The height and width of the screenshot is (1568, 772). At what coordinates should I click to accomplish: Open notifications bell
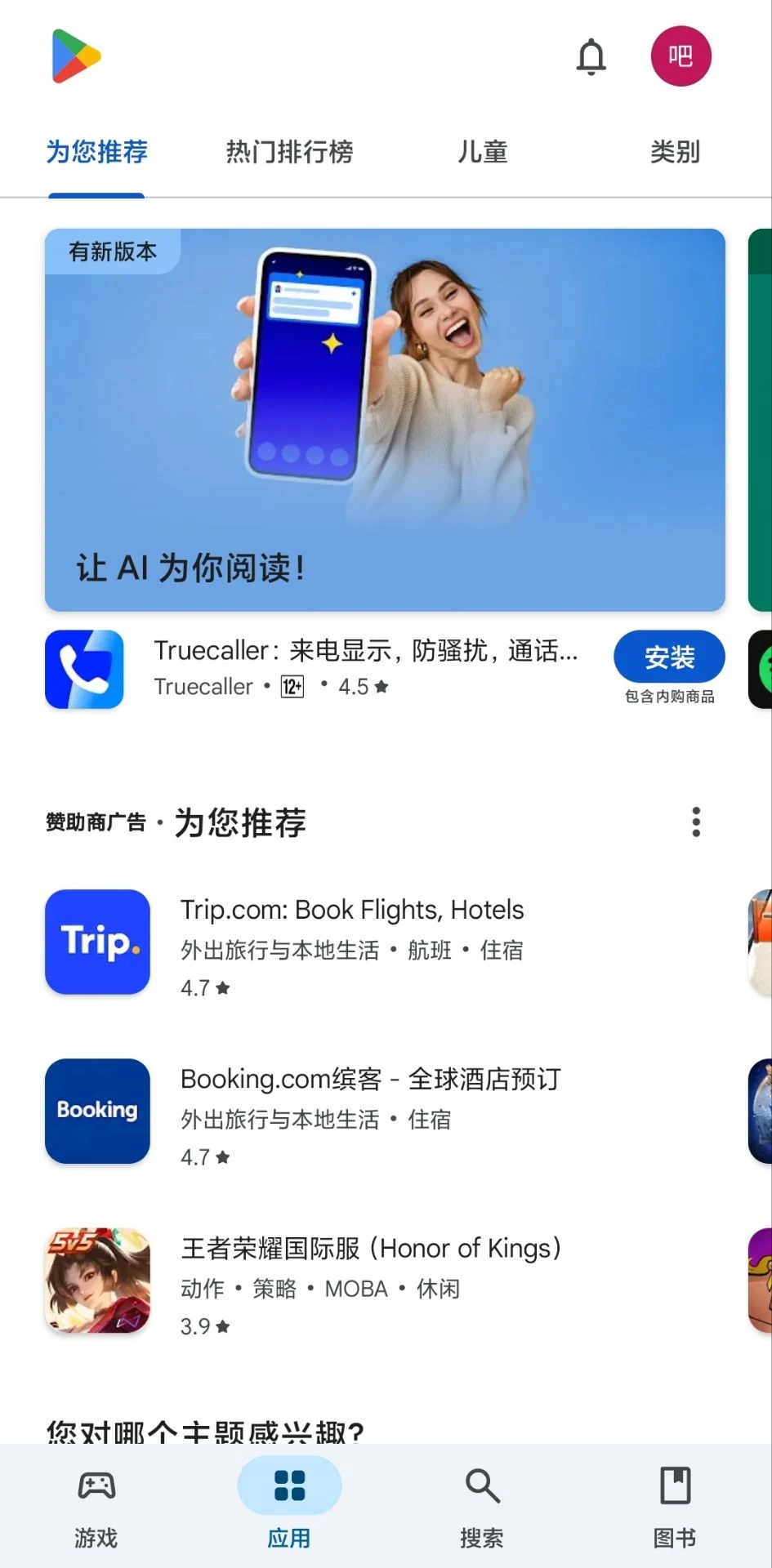point(591,57)
